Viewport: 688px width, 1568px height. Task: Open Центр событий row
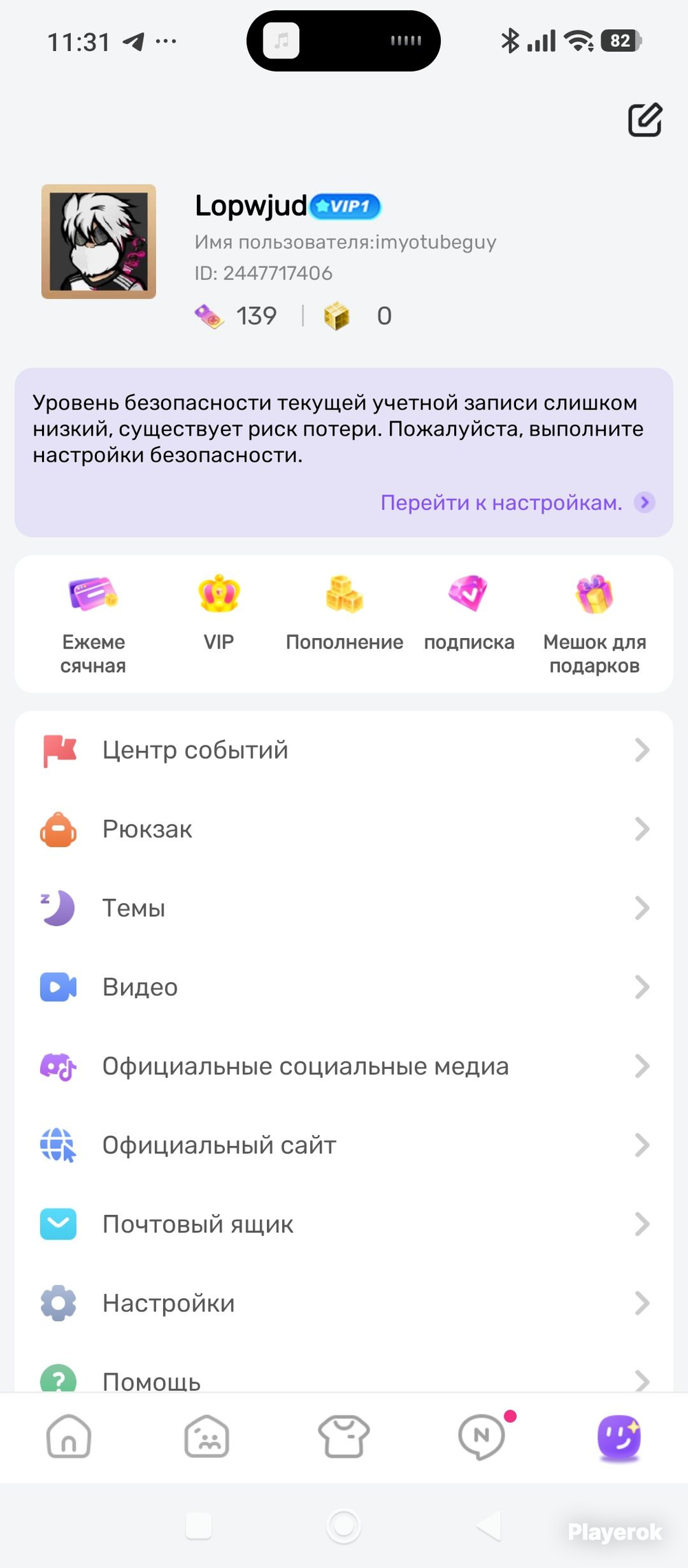[344, 750]
